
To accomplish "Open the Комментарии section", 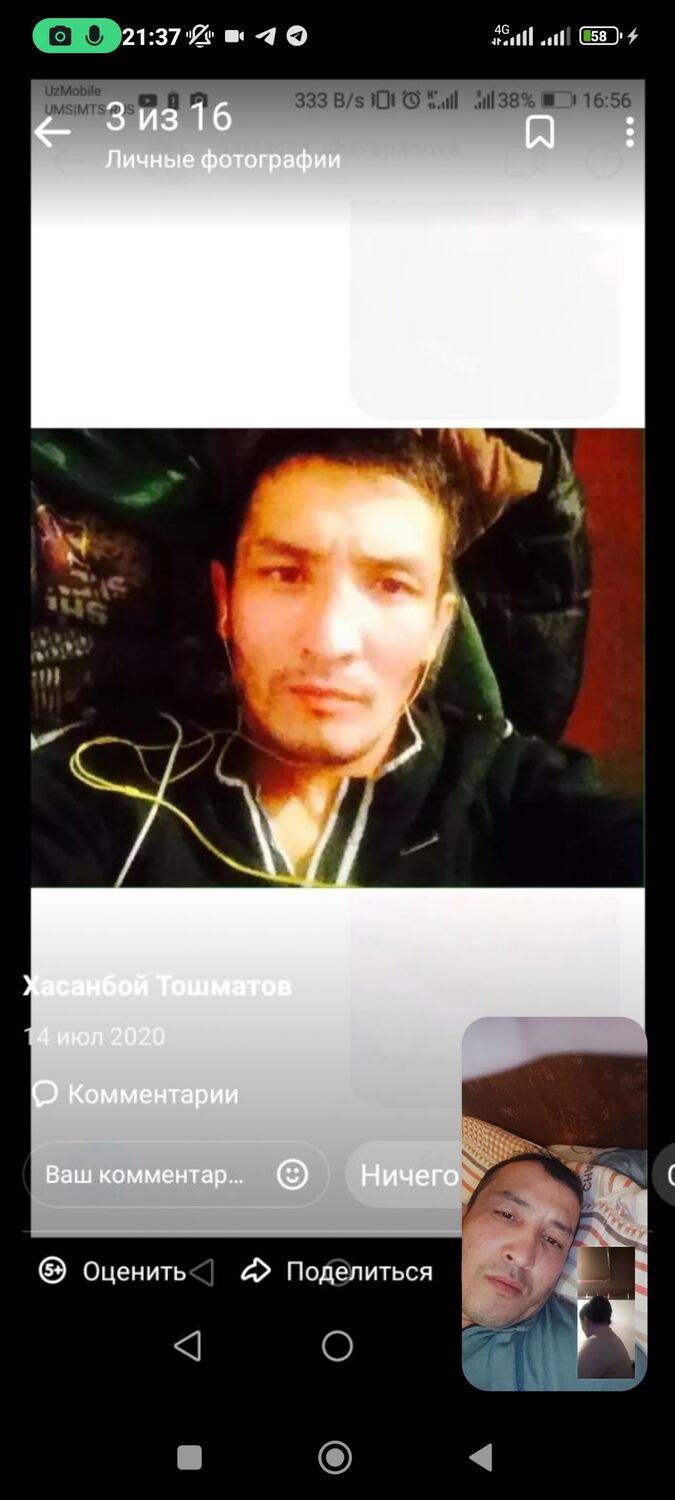I will coord(136,1094).
